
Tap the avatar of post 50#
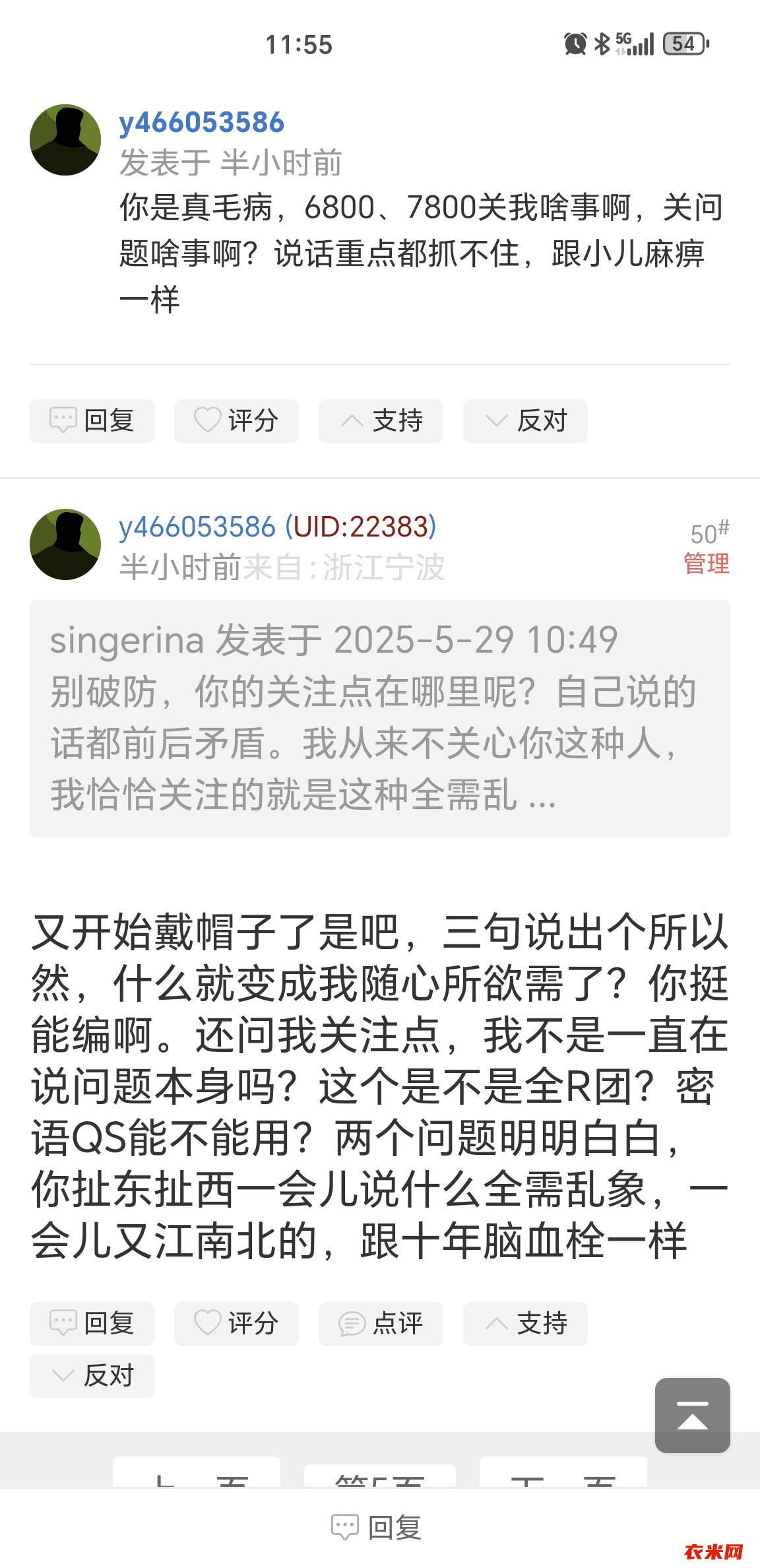pyautogui.click(x=65, y=544)
